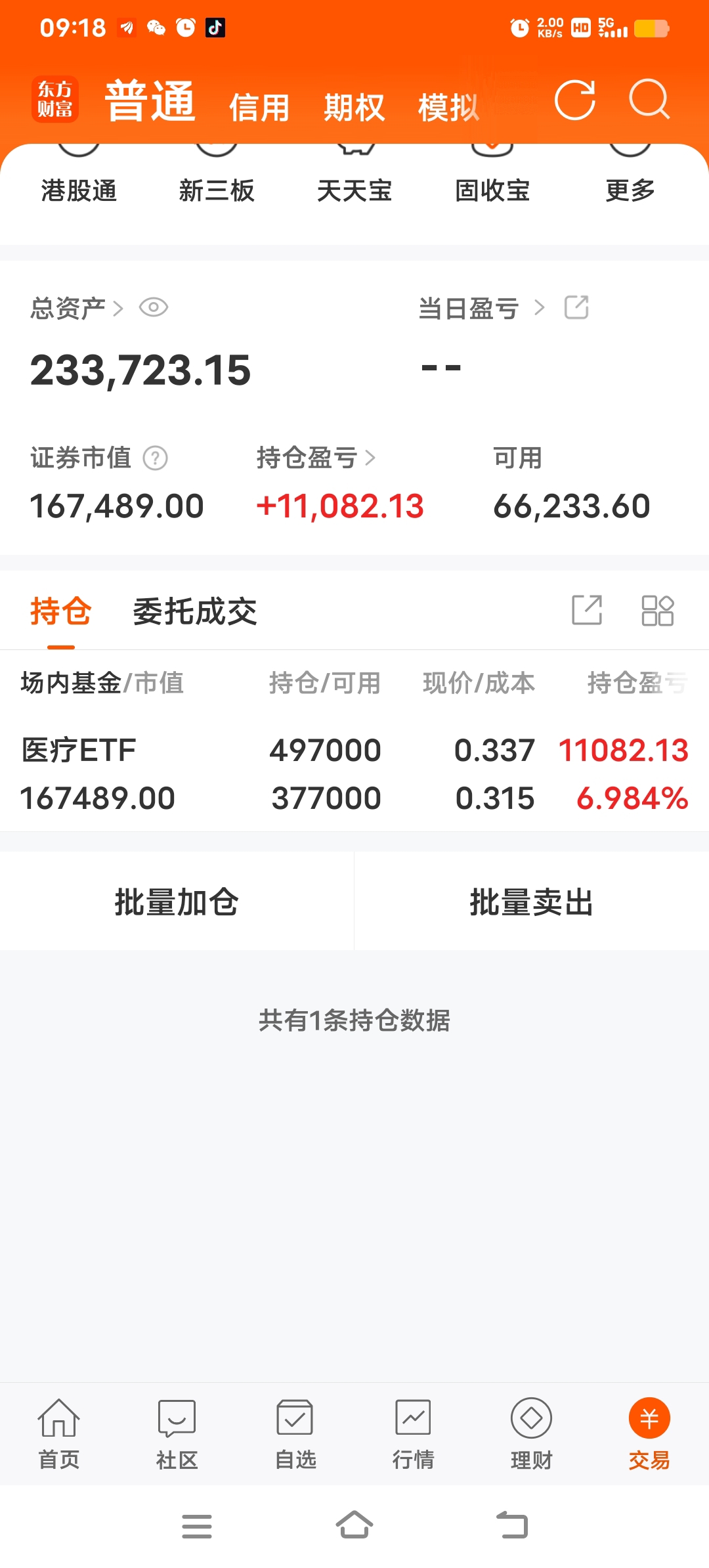Screen dimensions: 709x1568
Task: Expand 当日盈亏 details via arrow
Action: [541, 307]
